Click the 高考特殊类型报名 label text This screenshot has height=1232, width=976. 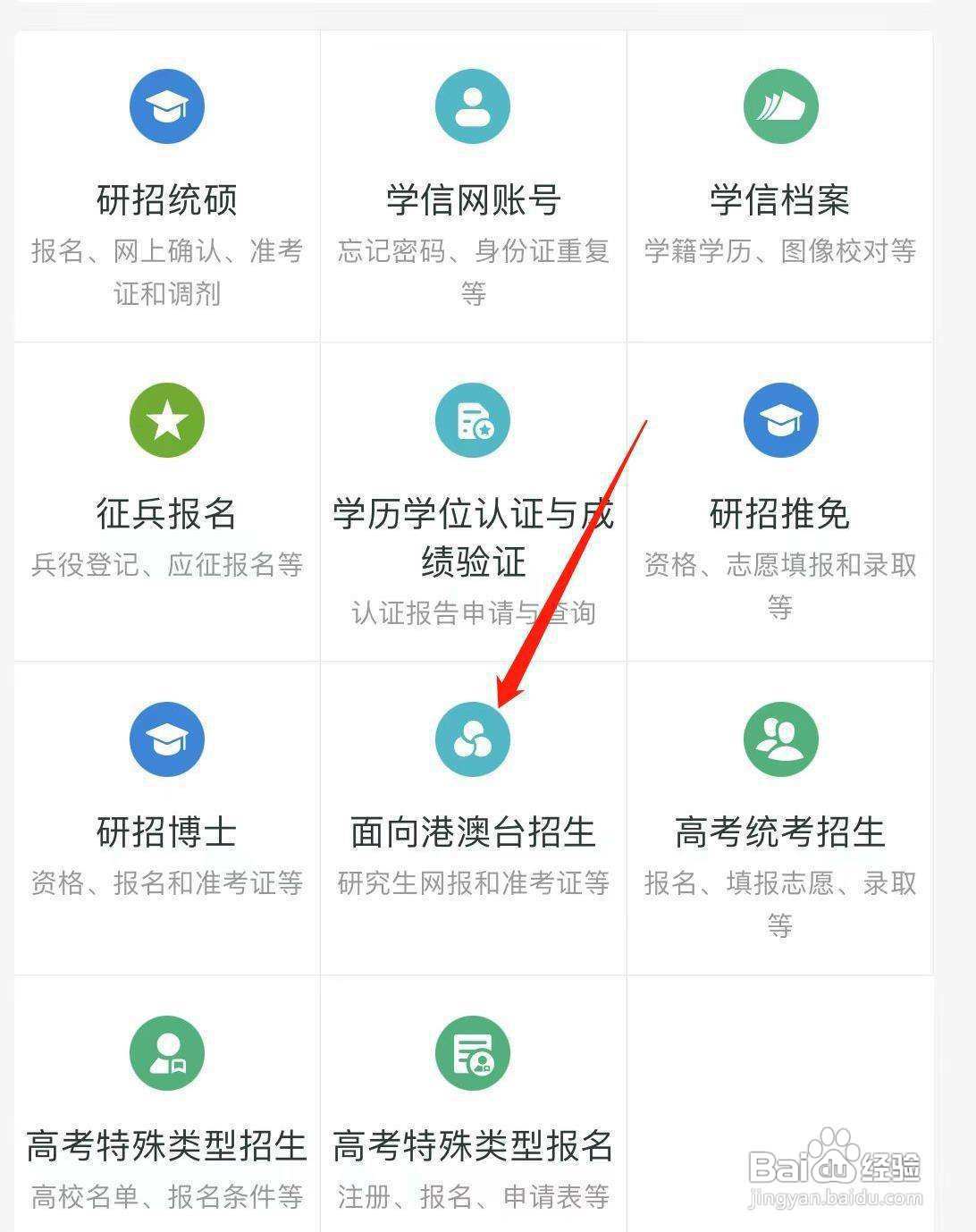click(473, 1151)
